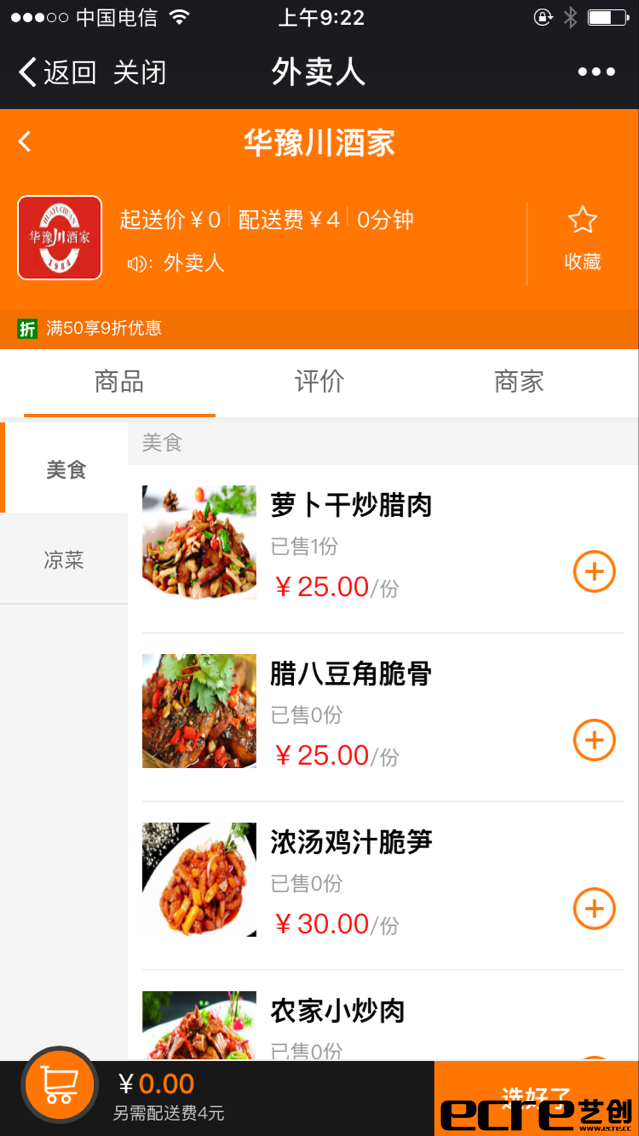Close the page with 关闭

[139, 72]
